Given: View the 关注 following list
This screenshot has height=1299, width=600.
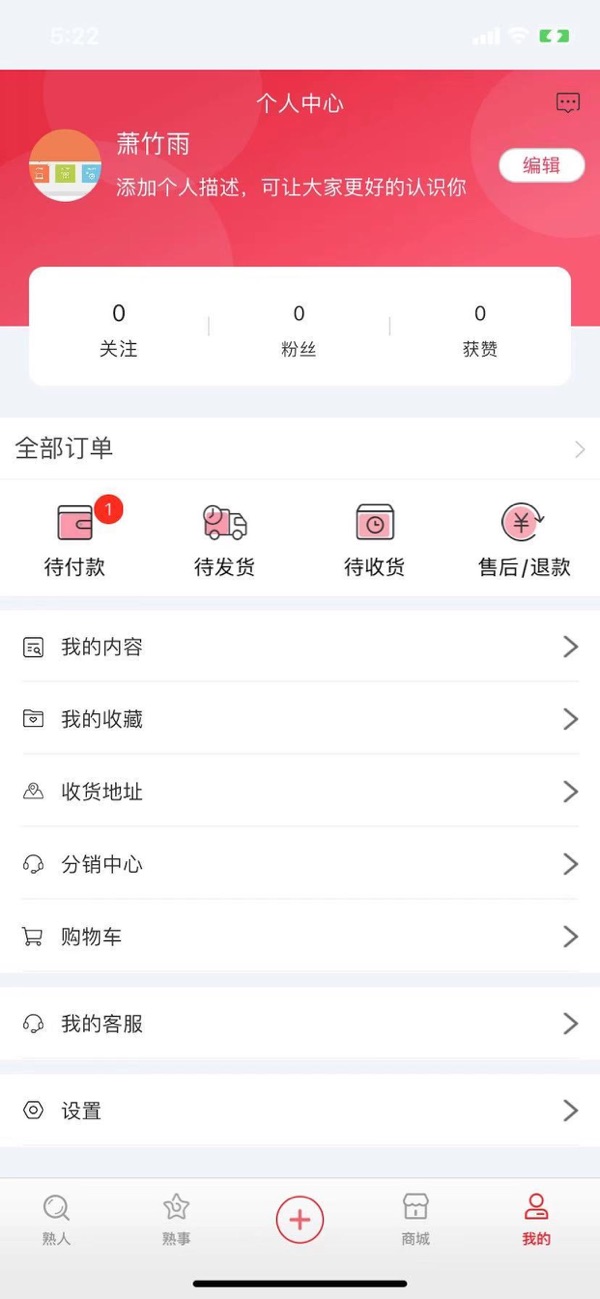Looking at the screenshot, I should 118,331.
